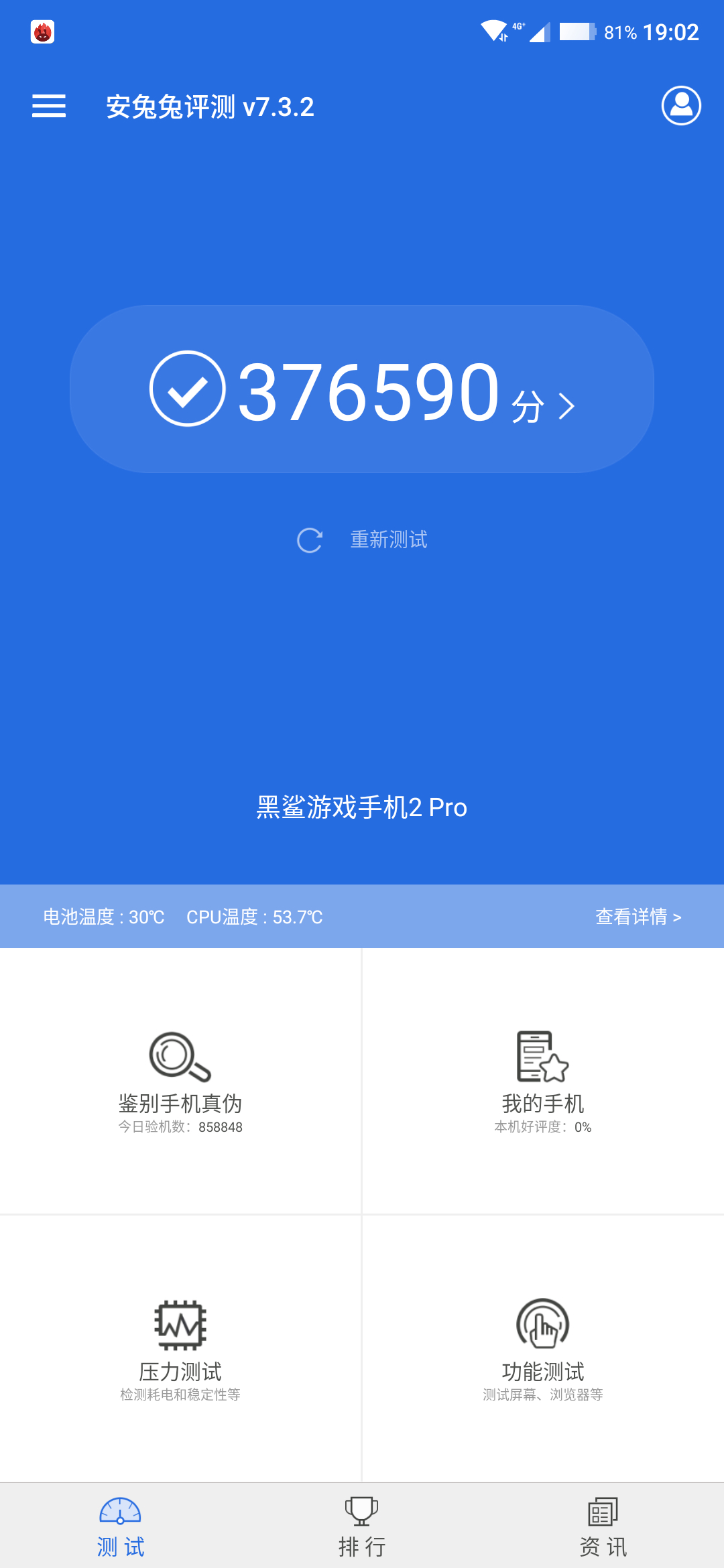Image resolution: width=724 pixels, height=1568 pixels.
Task: Open the hamburger drawer menu
Action: [49, 106]
